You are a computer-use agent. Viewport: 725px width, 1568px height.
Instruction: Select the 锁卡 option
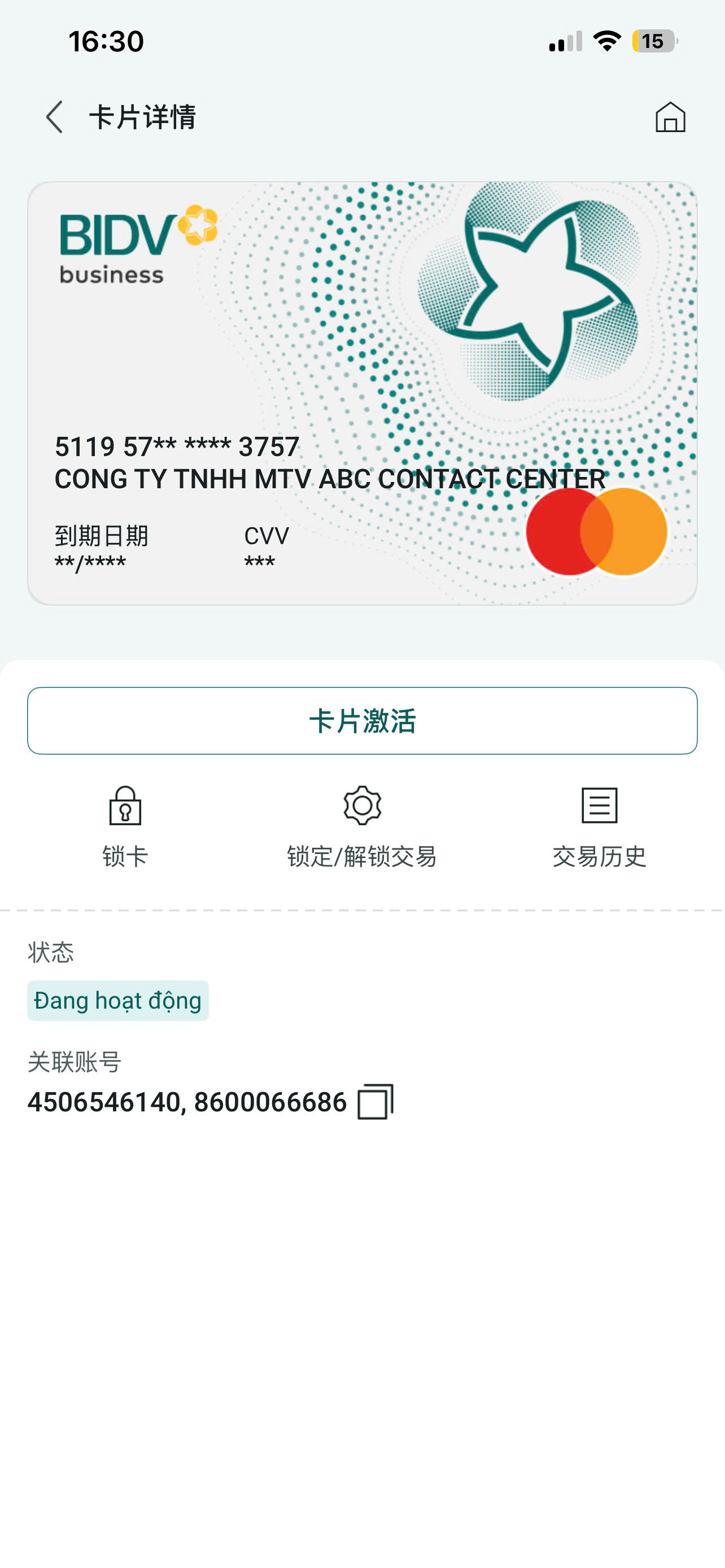(125, 825)
